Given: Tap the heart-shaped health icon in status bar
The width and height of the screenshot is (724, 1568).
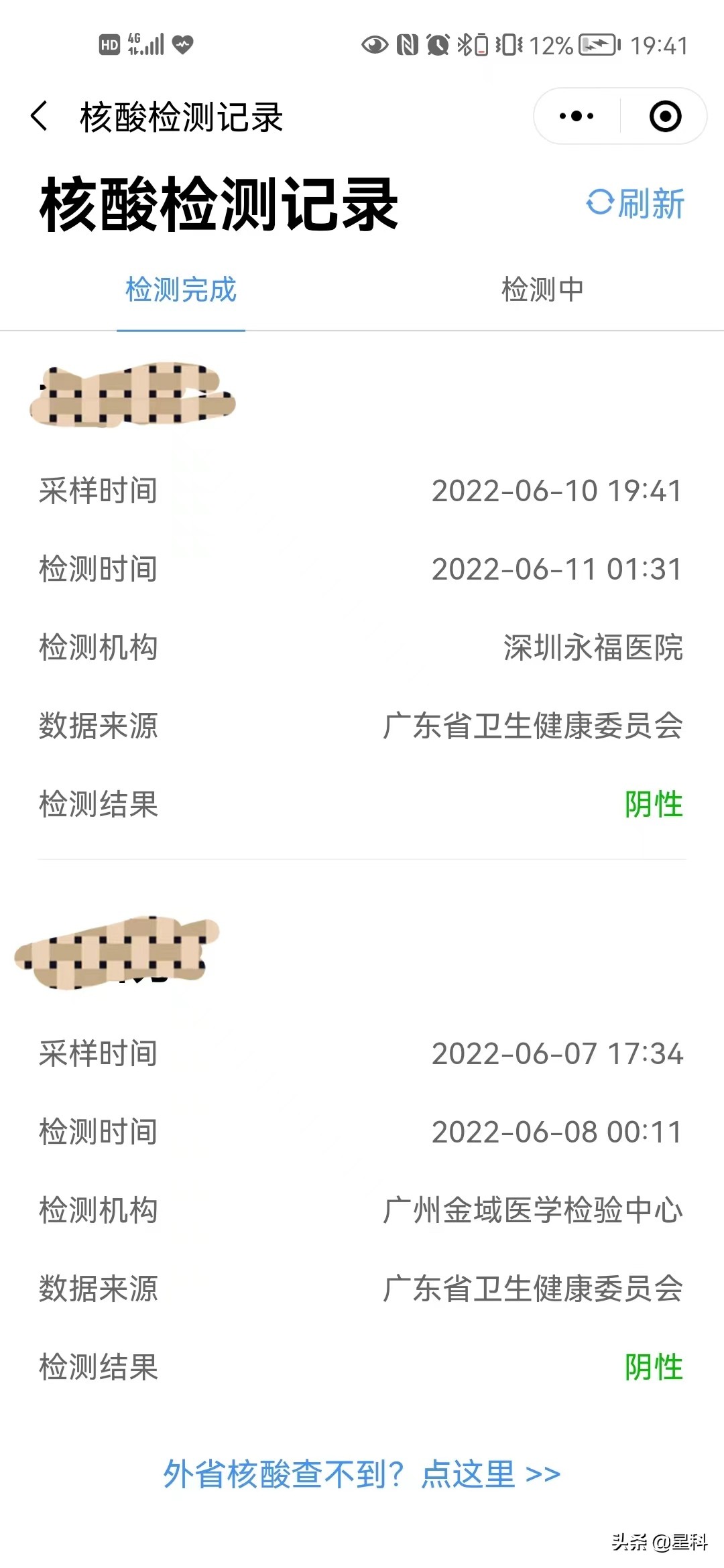Looking at the screenshot, I should (183, 46).
